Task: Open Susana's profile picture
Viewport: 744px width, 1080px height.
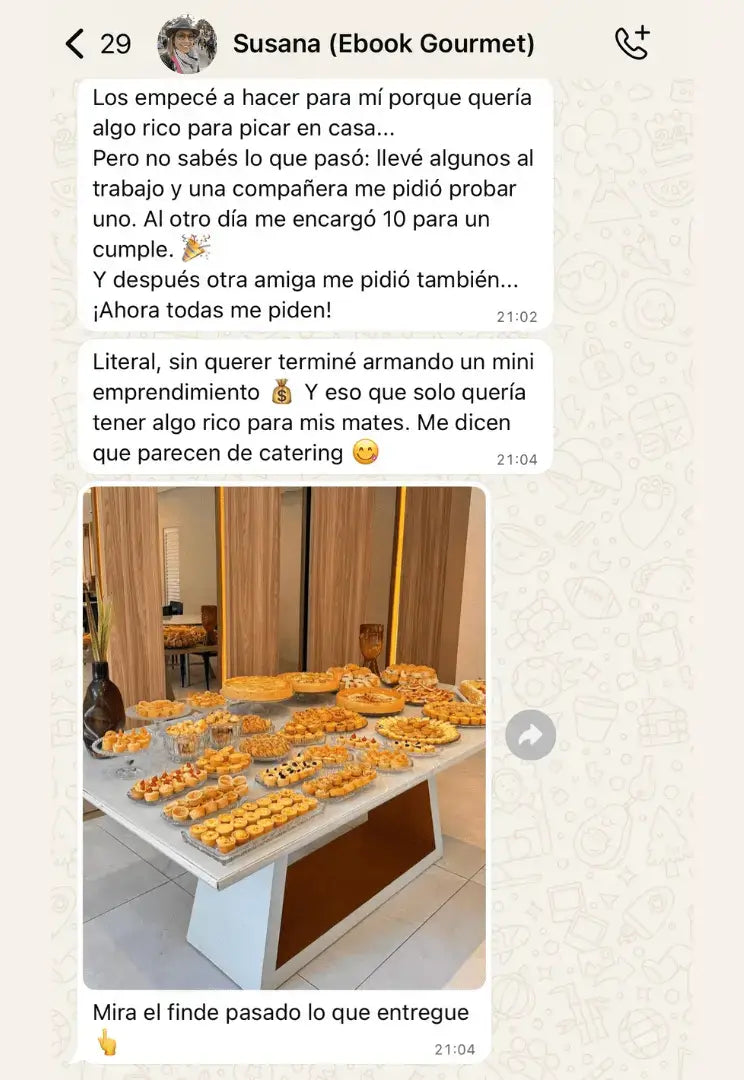Action: point(187,44)
